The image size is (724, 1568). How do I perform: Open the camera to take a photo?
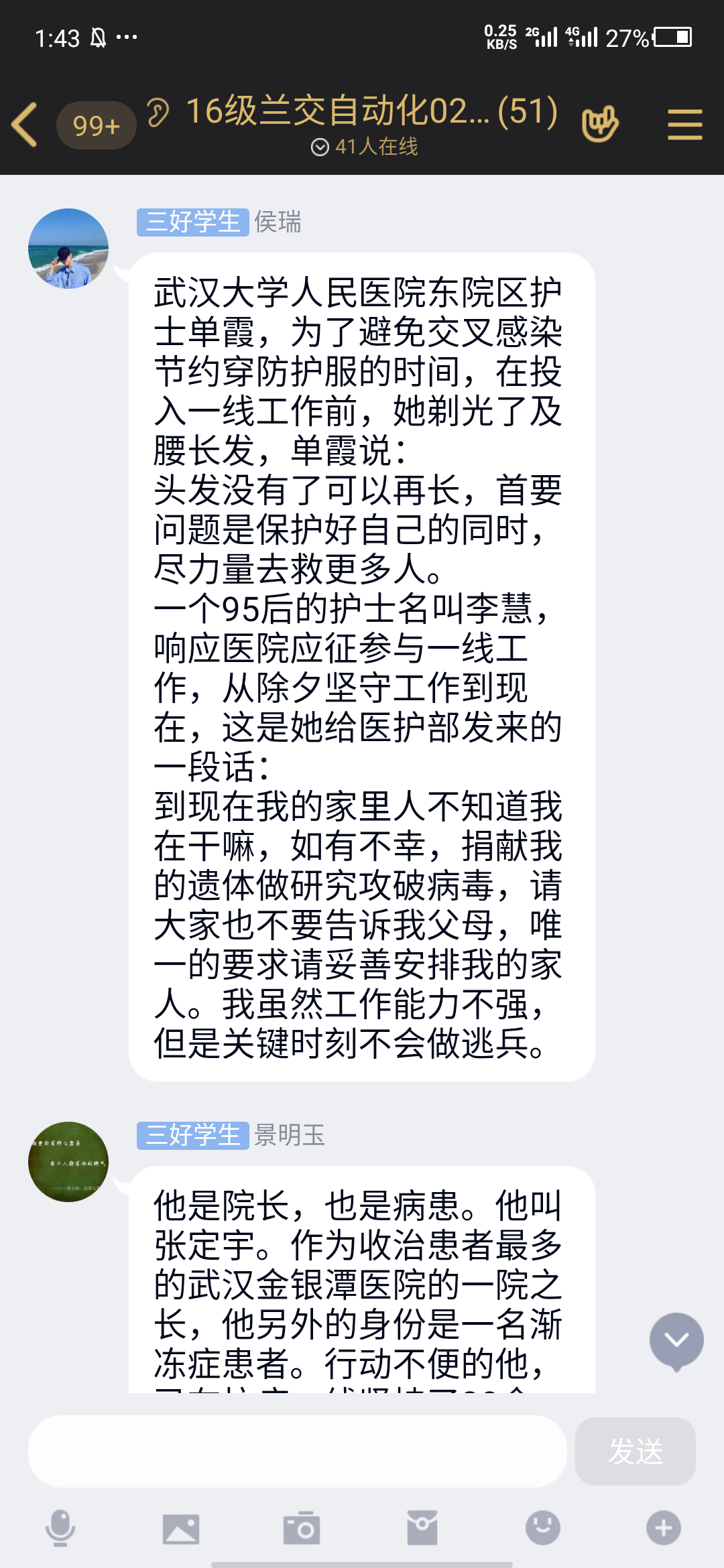302,1528
